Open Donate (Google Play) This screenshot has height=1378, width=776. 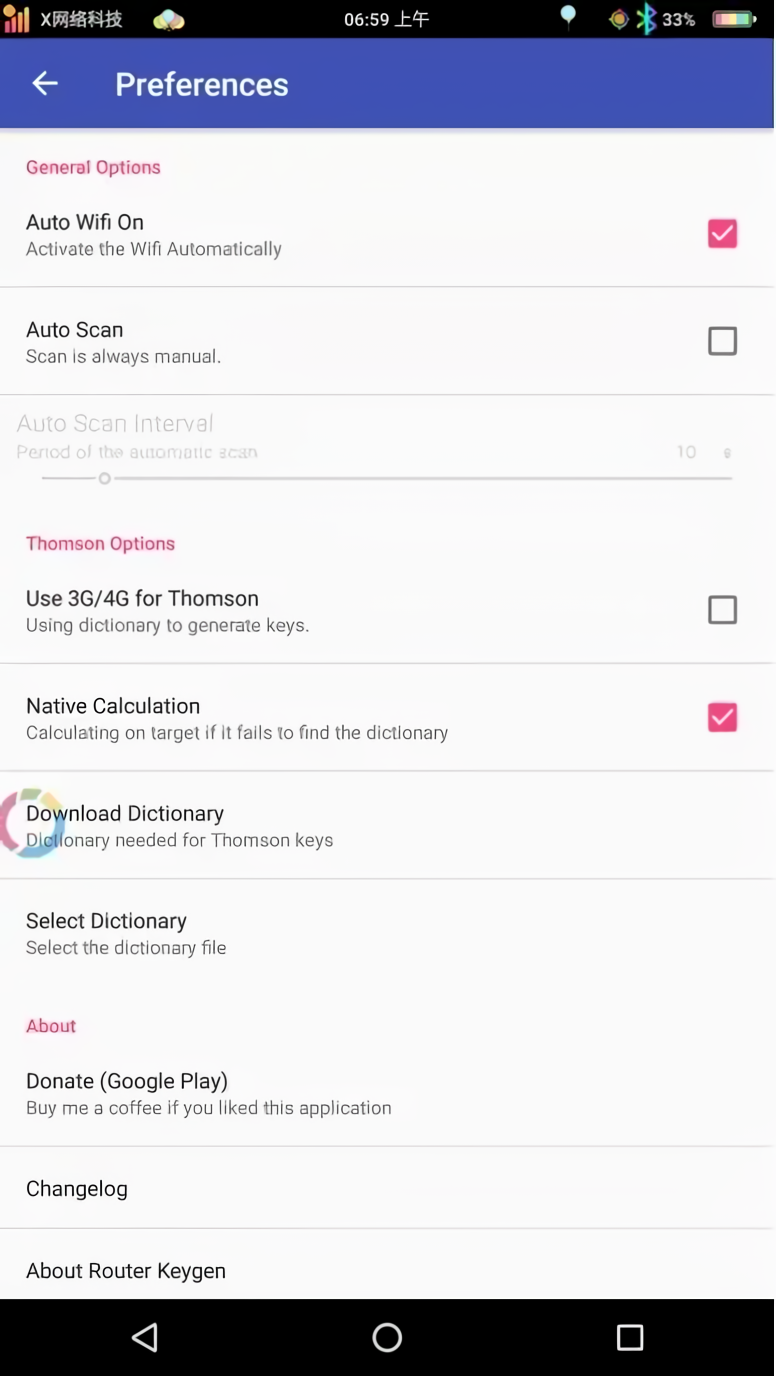(x=388, y=1093)
